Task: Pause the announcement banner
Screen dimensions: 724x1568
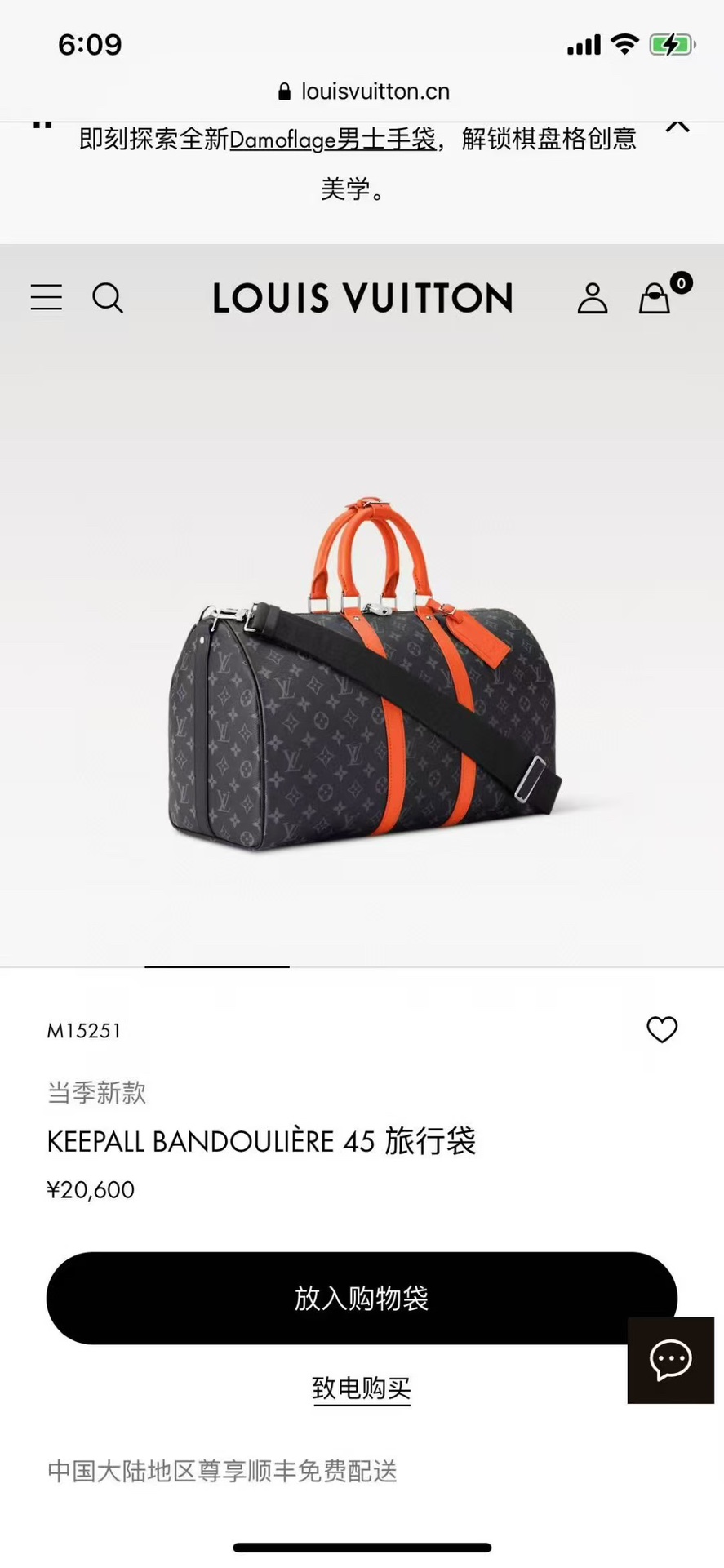Action: pos(42,125)
